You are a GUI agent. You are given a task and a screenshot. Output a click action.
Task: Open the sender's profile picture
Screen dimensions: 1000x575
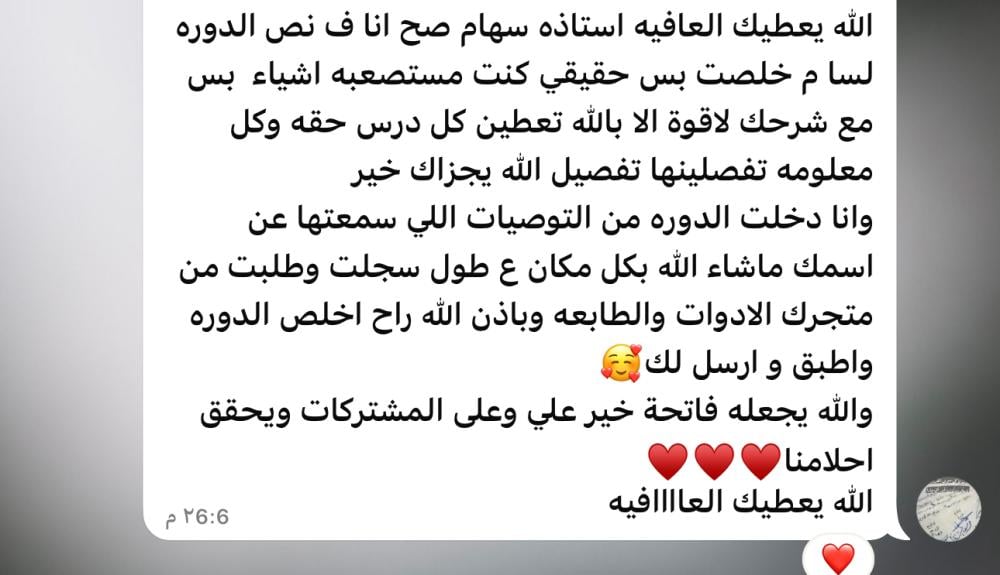(950, 509)
